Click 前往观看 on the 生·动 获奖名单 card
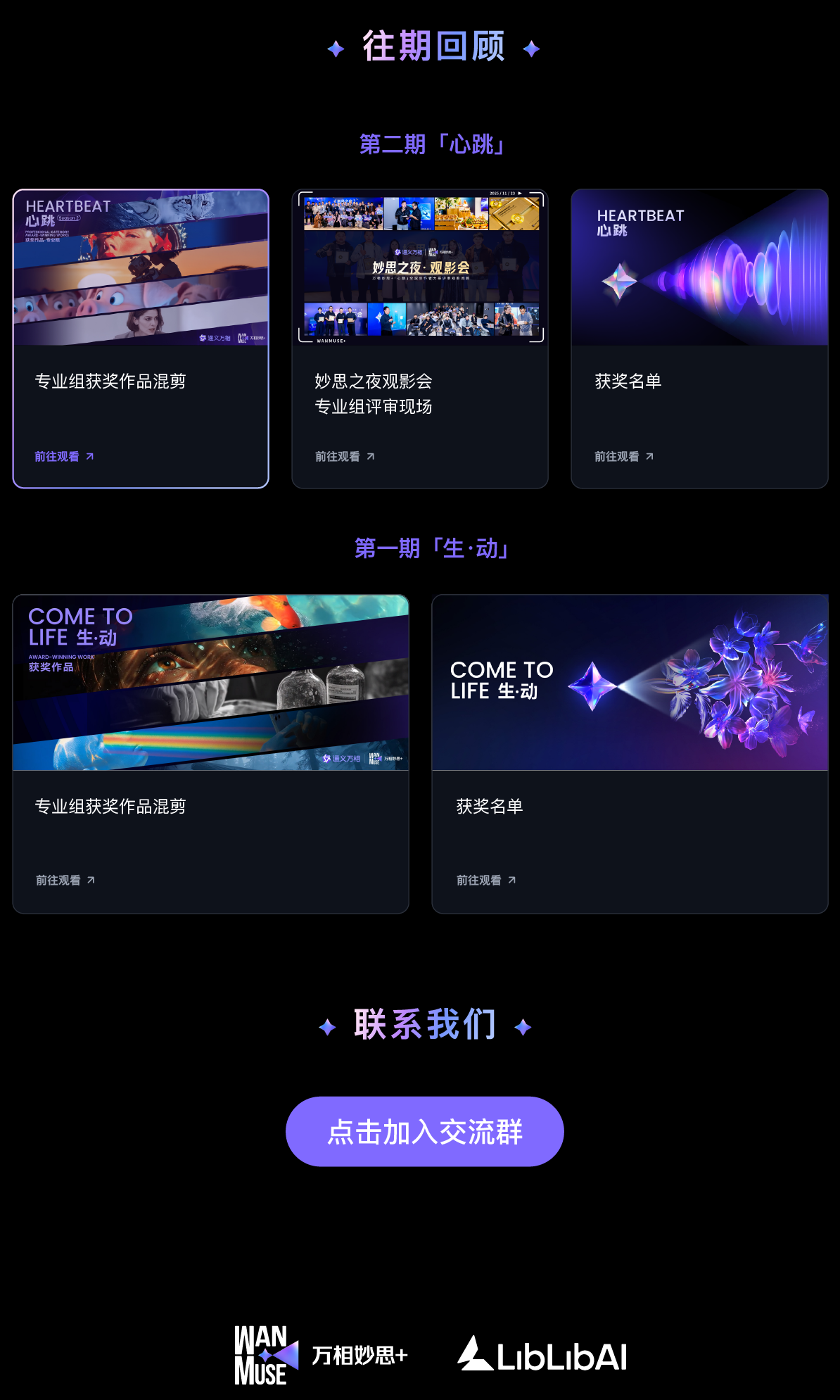Viewport: 840px width, 1400px height. (x=478, y=880)
